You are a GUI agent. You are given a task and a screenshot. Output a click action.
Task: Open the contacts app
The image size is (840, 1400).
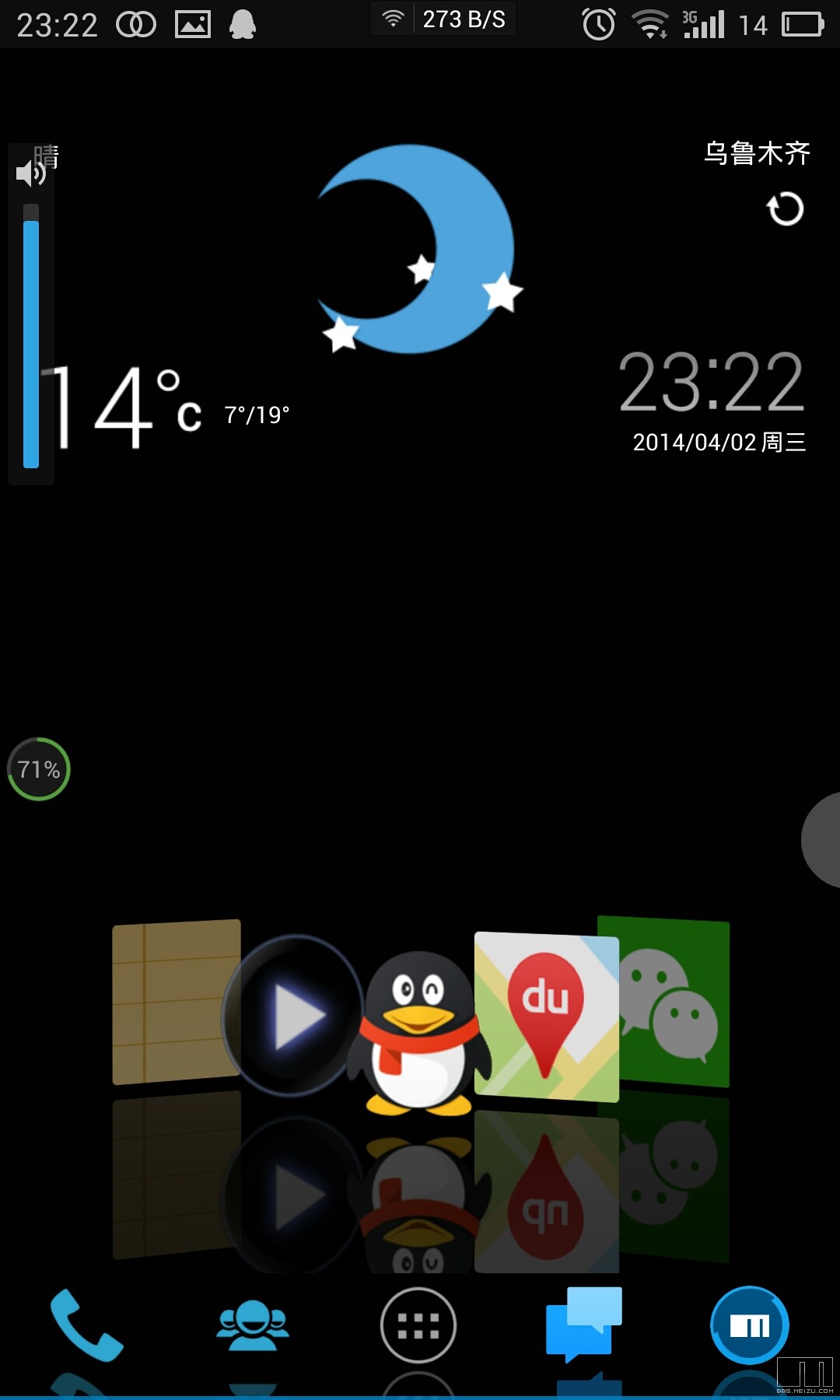[253, 1325]
